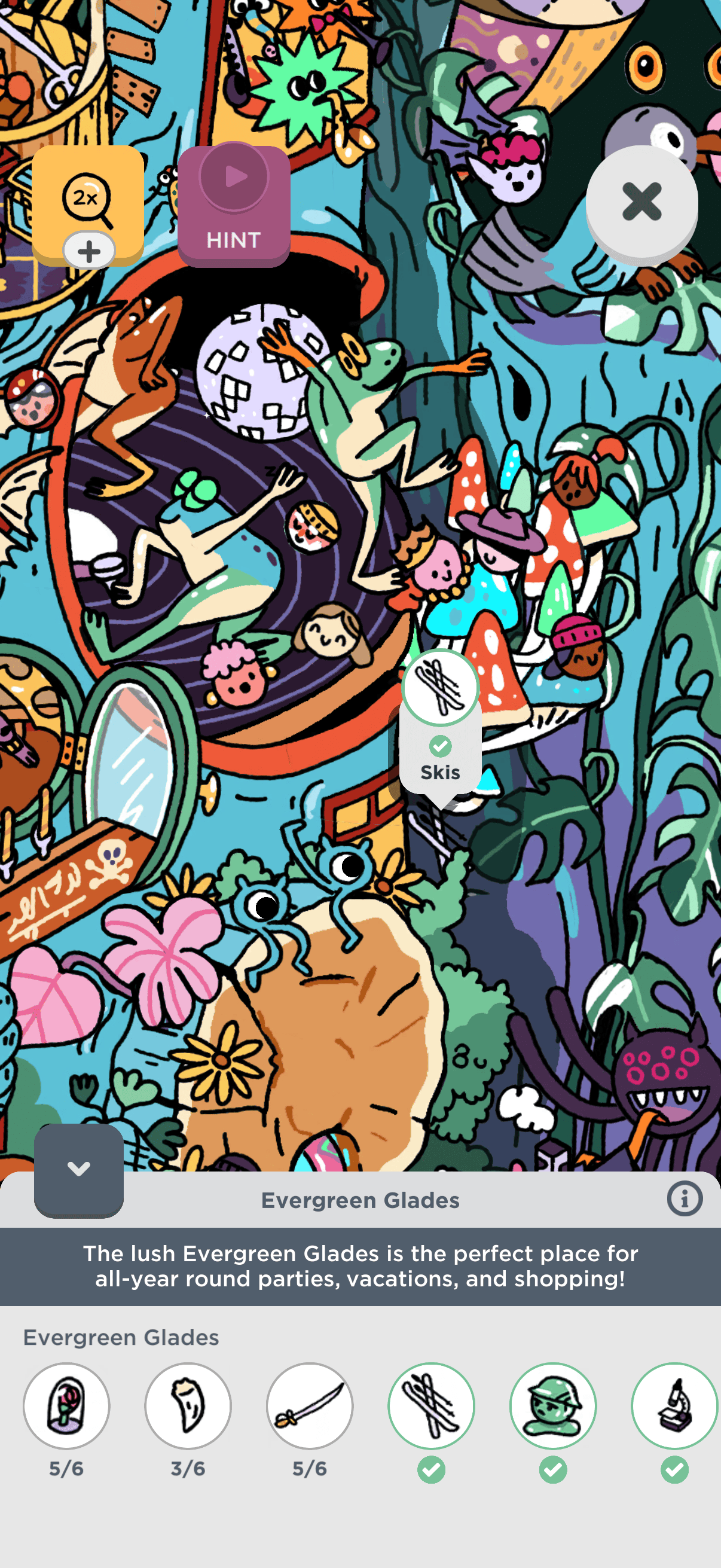Collapse the panel with the down chevron

pos(79,1169)
